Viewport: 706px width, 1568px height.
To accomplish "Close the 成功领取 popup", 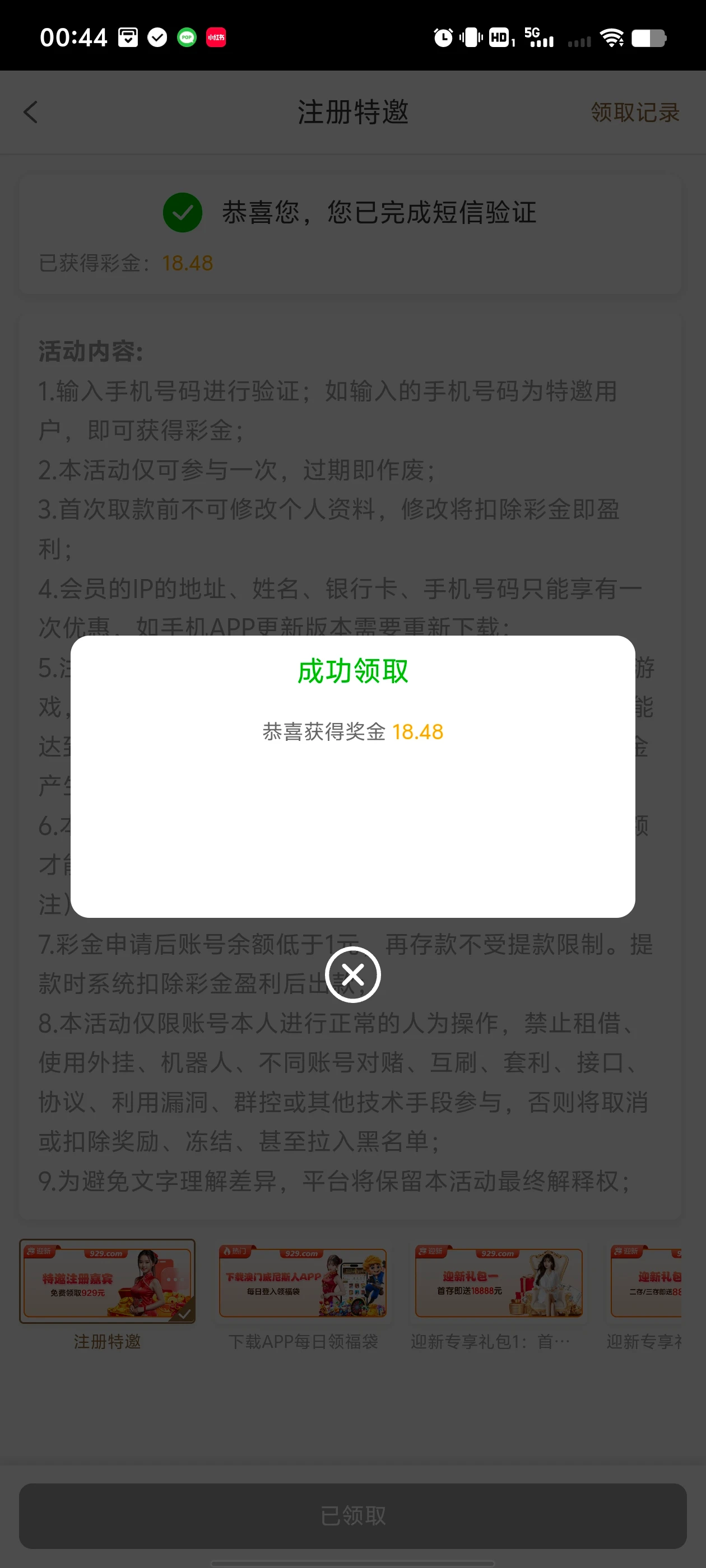I will point(354,974).
